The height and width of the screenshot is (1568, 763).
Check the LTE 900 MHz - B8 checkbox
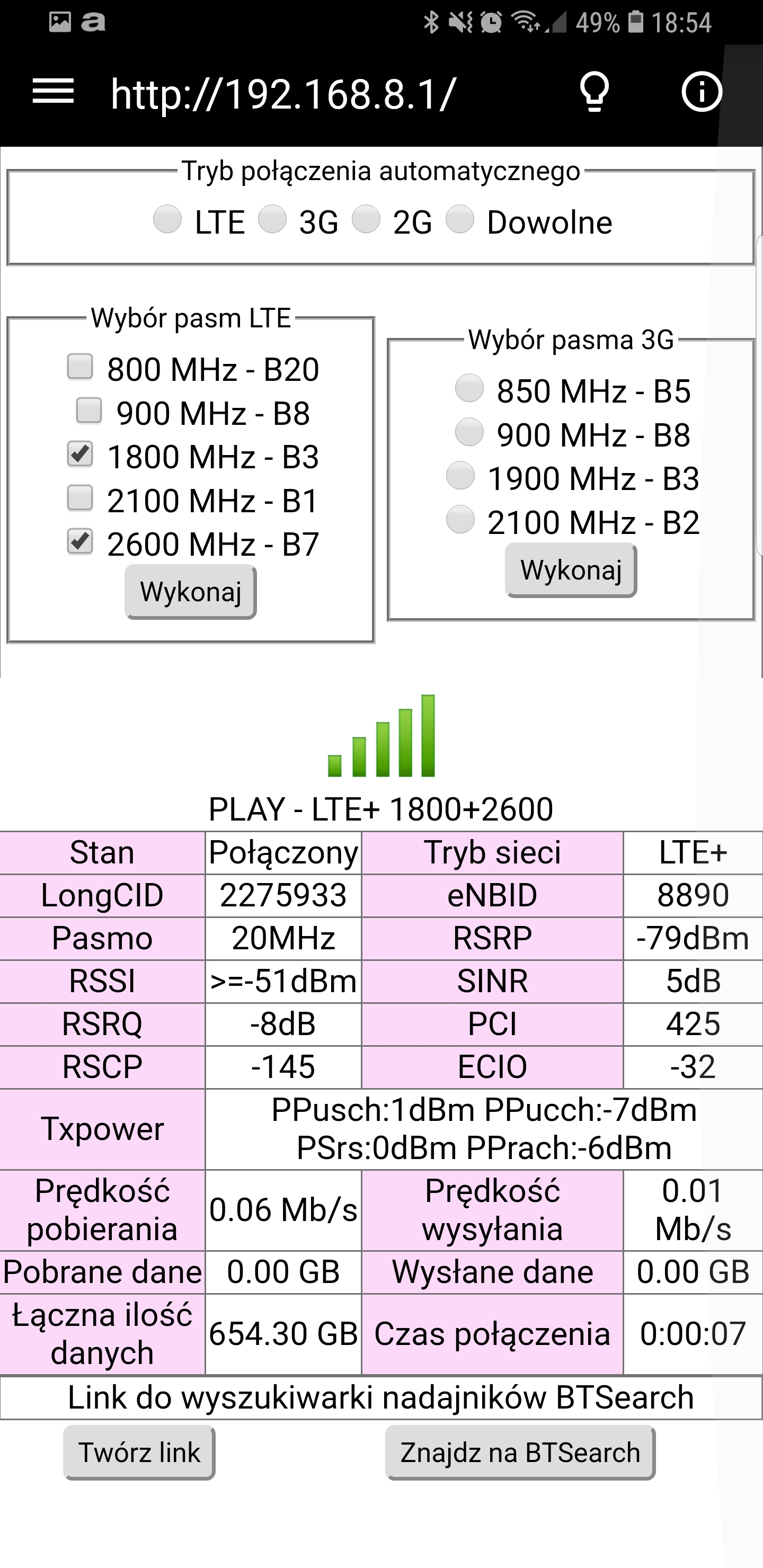coord(89,410)
